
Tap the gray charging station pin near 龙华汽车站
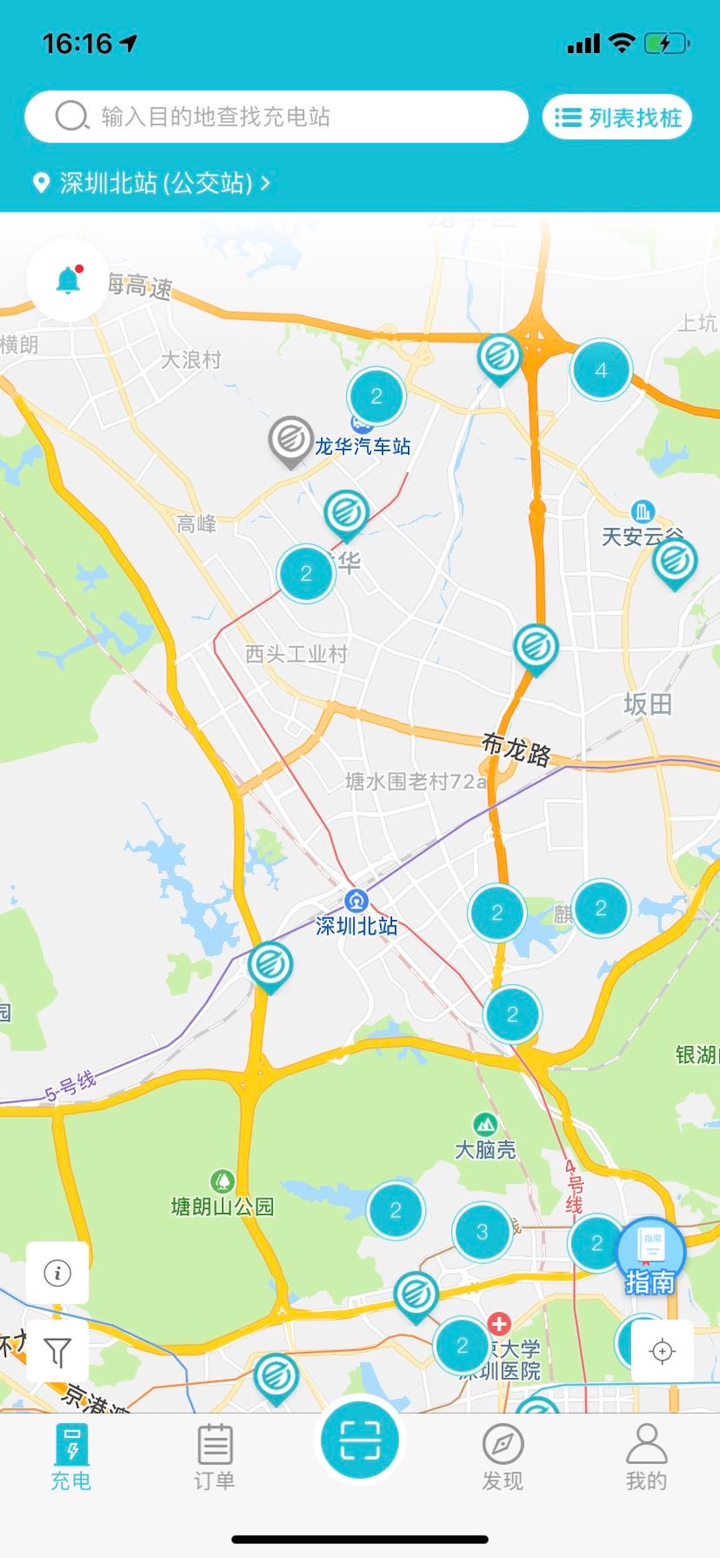coord(289,440)
